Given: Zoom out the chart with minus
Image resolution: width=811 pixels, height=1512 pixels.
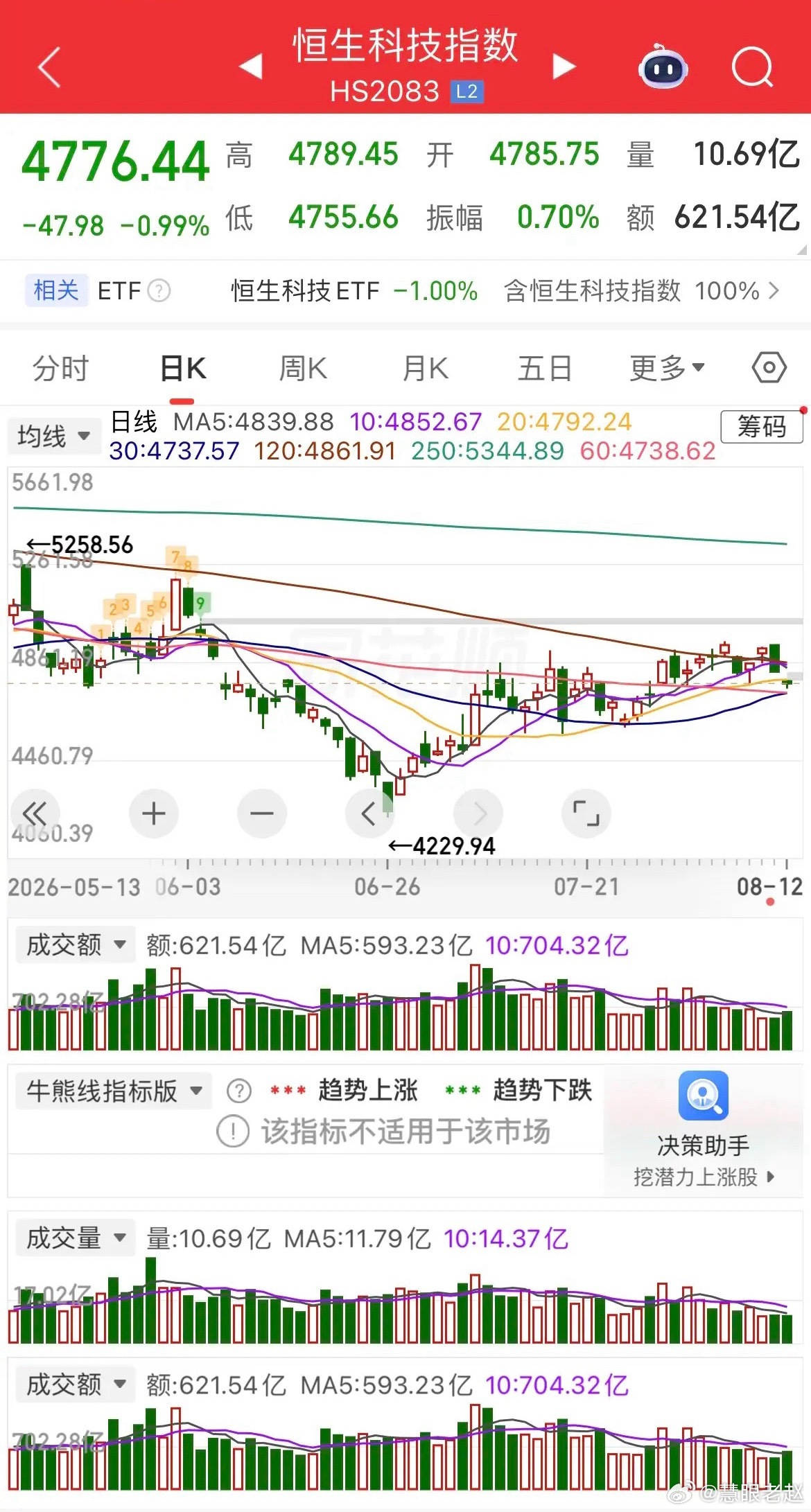Looking at the screenshot, I should [x=262, y=814].
